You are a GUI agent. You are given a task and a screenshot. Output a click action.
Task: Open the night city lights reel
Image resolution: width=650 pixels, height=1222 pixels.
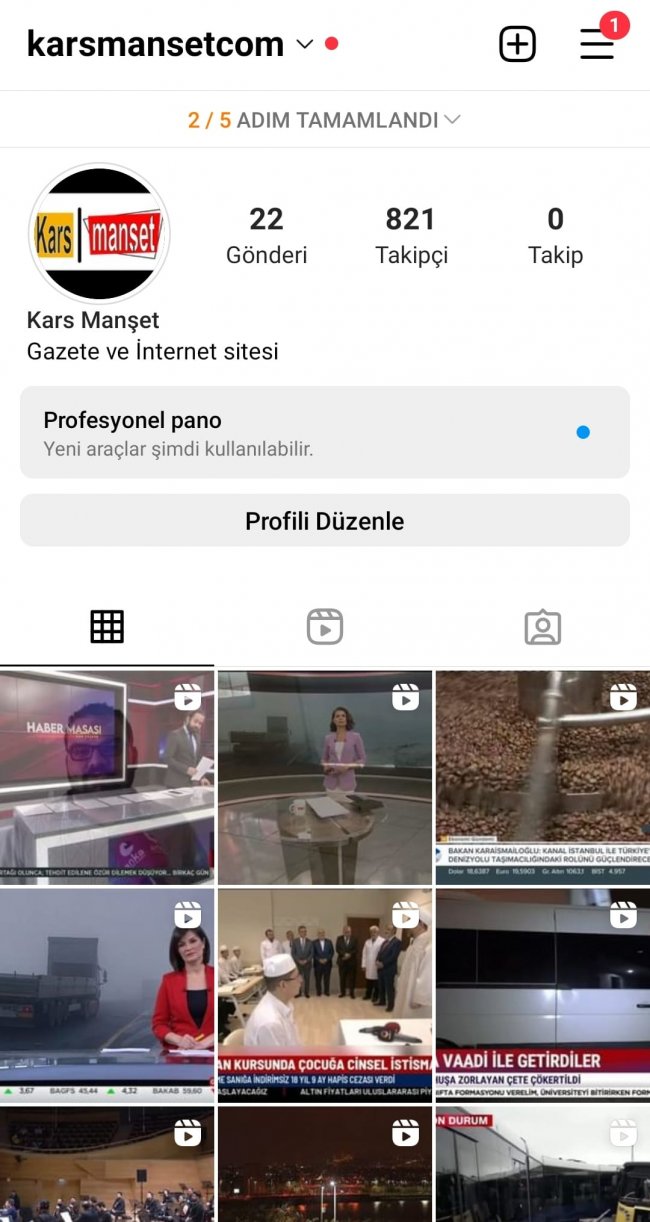[324, 1165]
